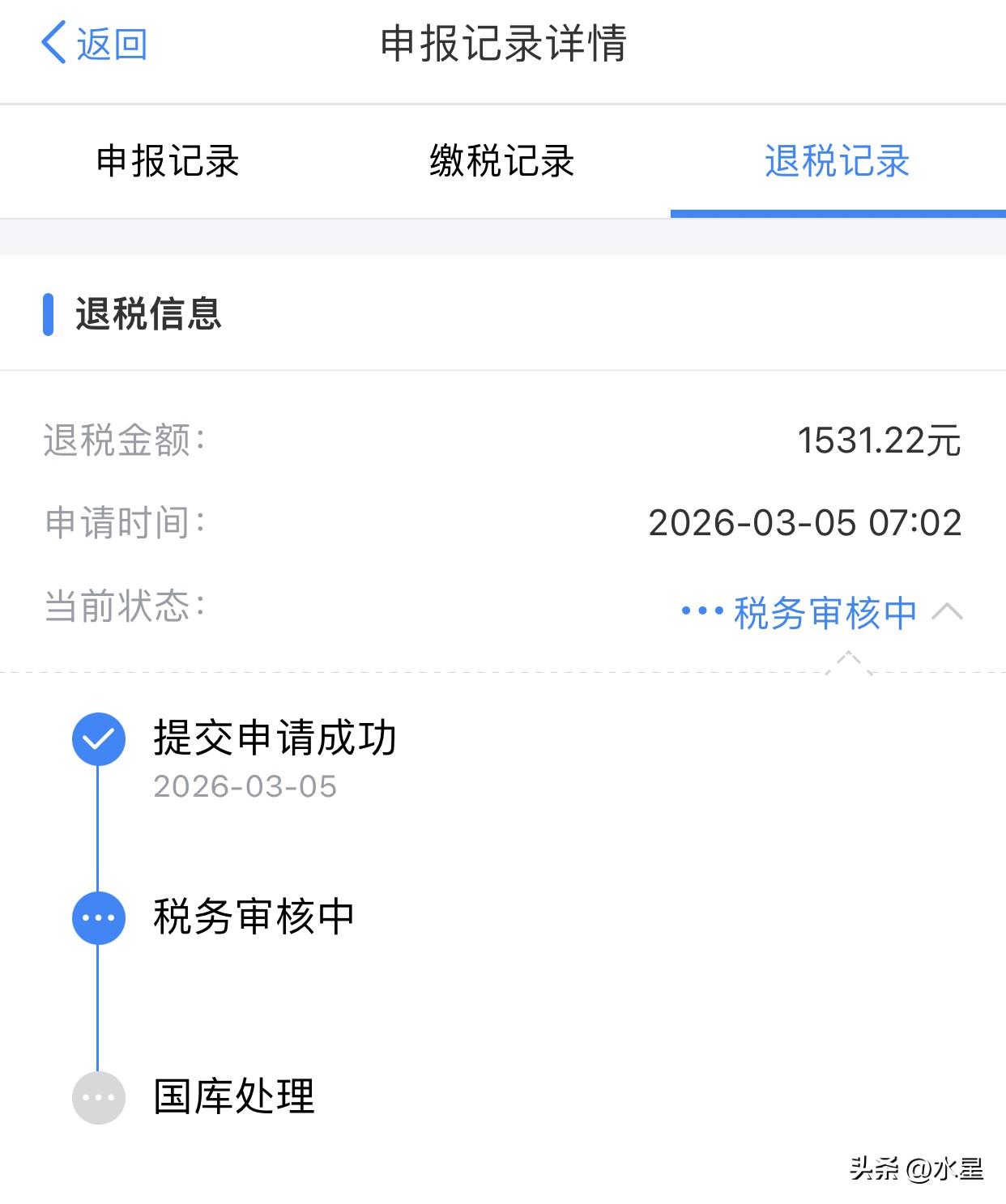The image size is (1006, 1204).
Task: Switch to the 申报记录 tab
Action: click(x=168, y=160)
